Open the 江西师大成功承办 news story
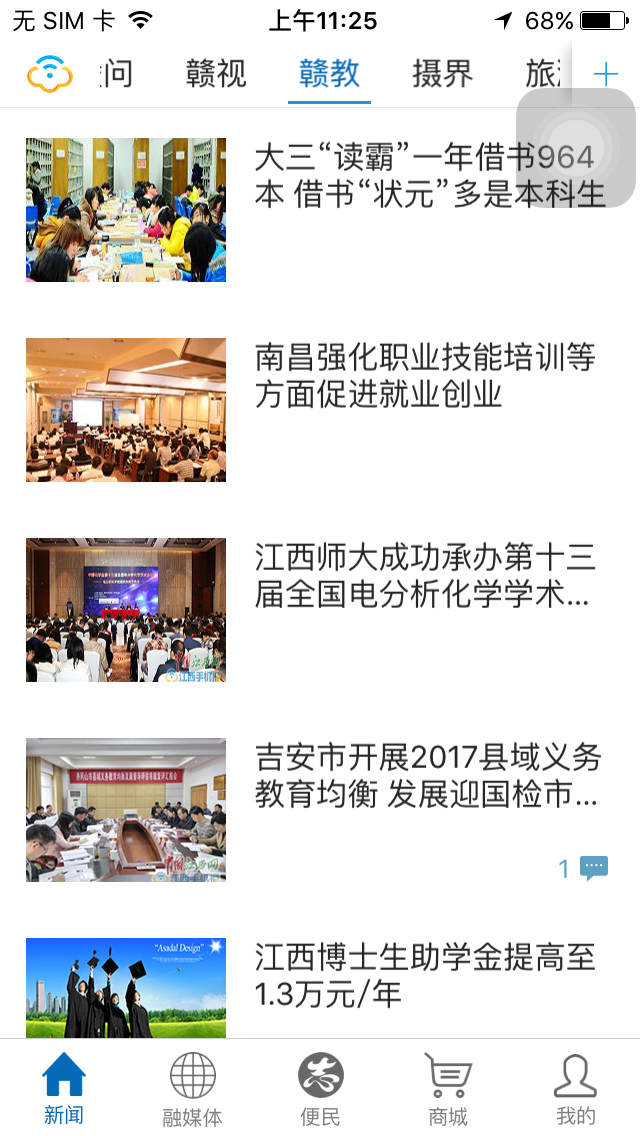The image size is (640, 1136). coord(425,575)
